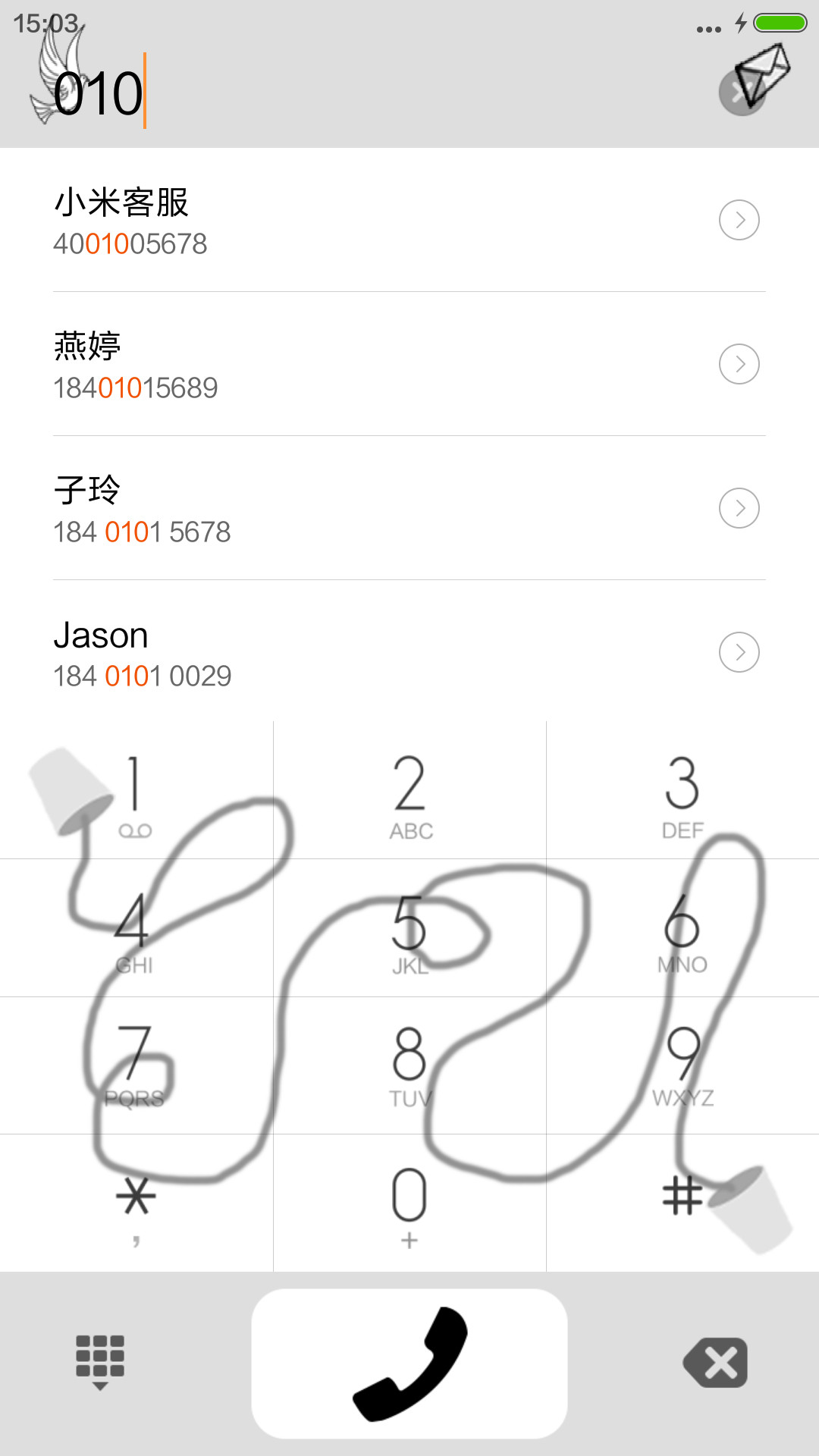The width and height of the screenshot is (819, 1456).
Task: Dial digit 3 DEF
Action: (682, 790)
